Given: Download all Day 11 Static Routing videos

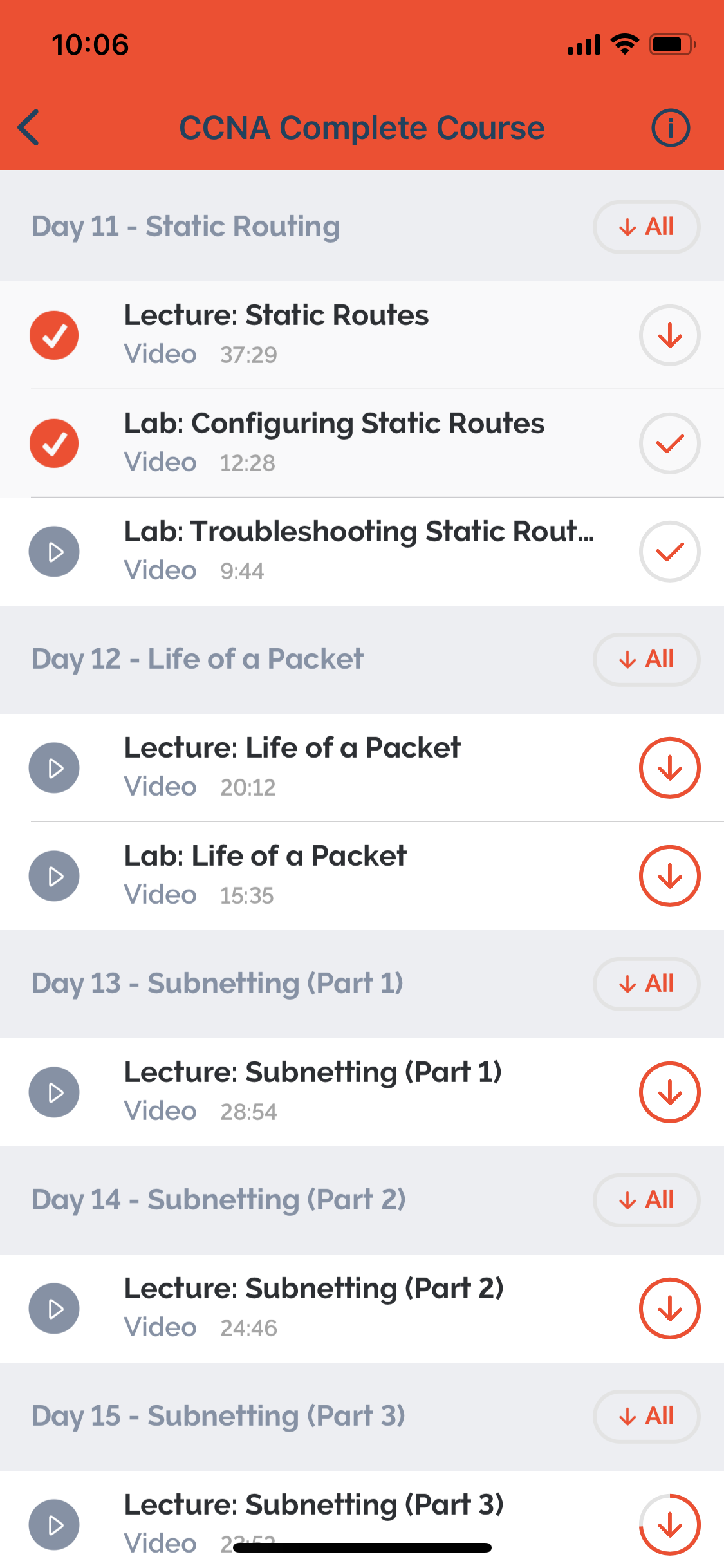Looking at the screenshot, I should tap(646, 227).
